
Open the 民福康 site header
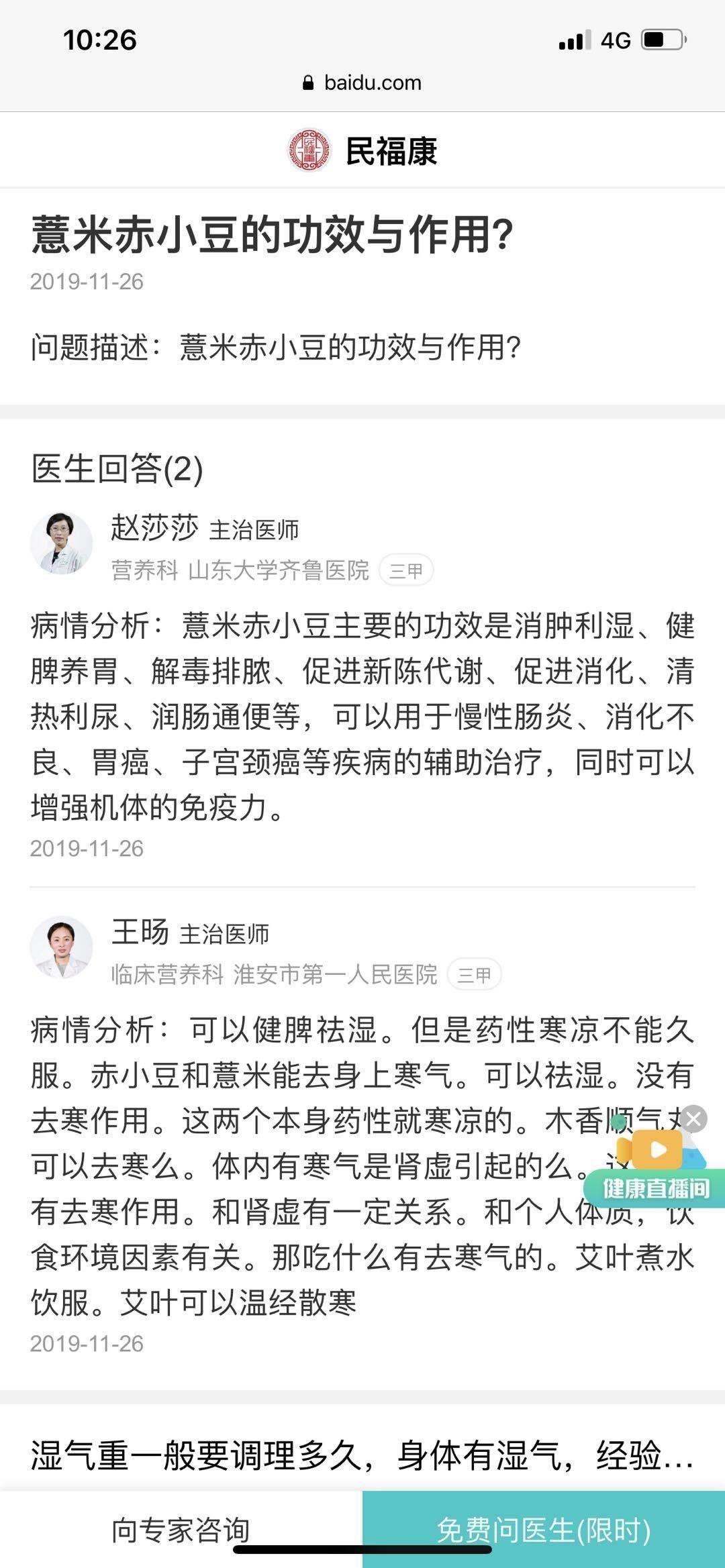click(x=362, y=151)
